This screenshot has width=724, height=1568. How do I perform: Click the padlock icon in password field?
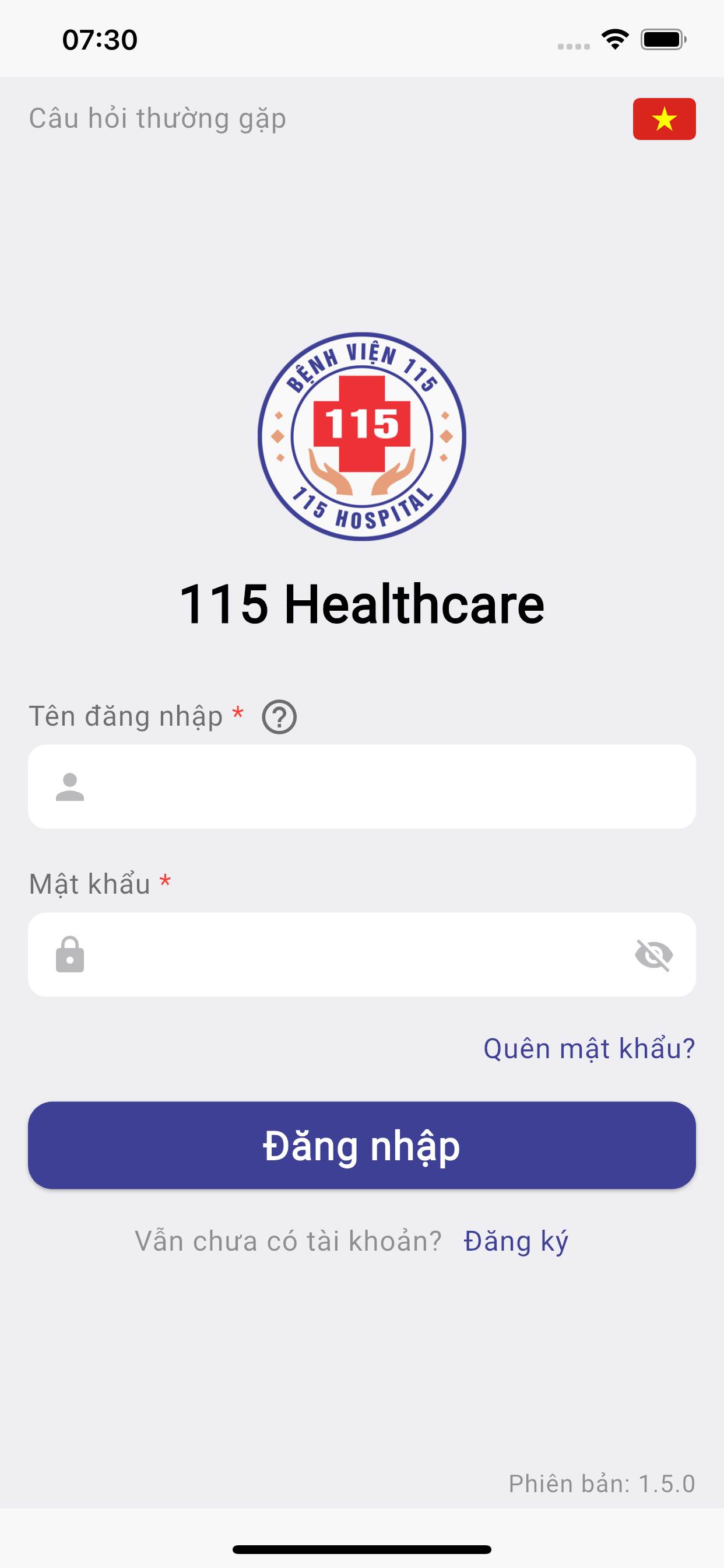pyautogui.click(x=69, y=954)
